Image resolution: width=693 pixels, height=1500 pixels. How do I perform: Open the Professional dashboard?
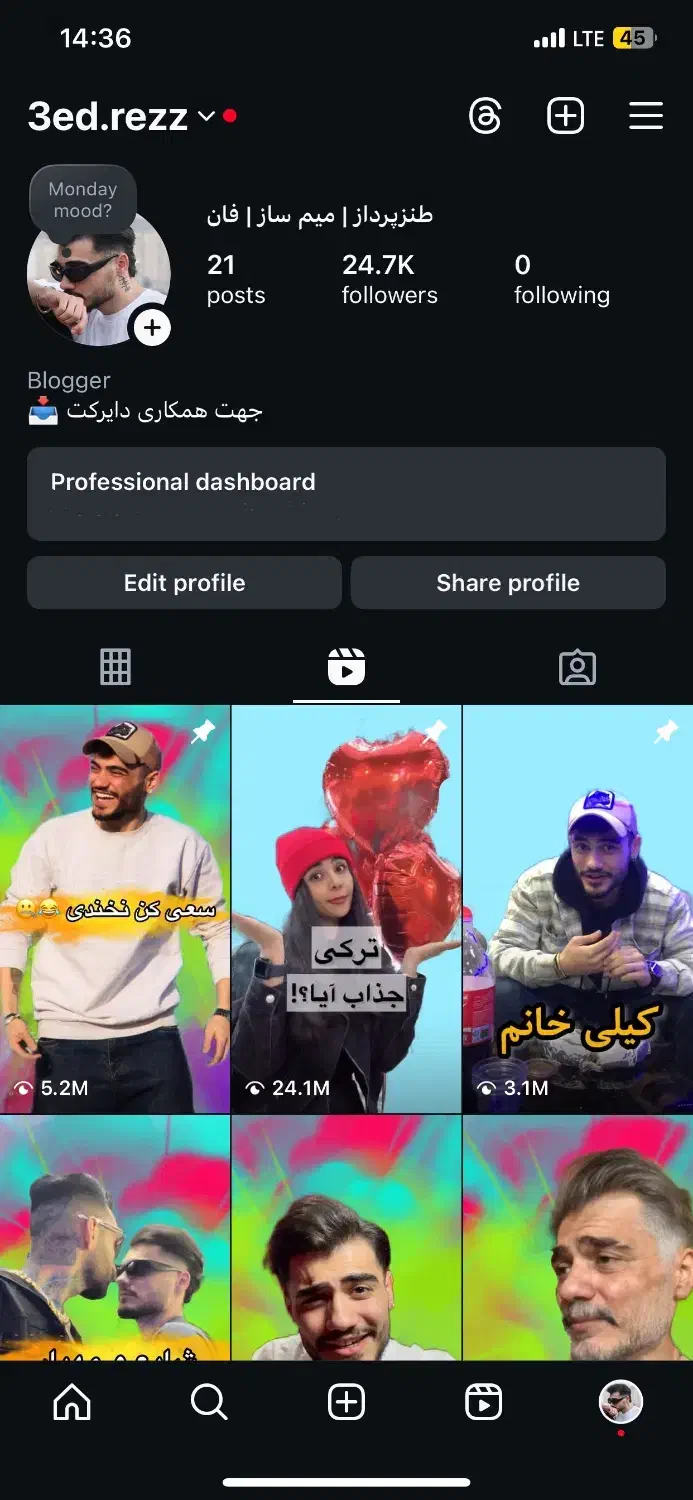(346, 494)
